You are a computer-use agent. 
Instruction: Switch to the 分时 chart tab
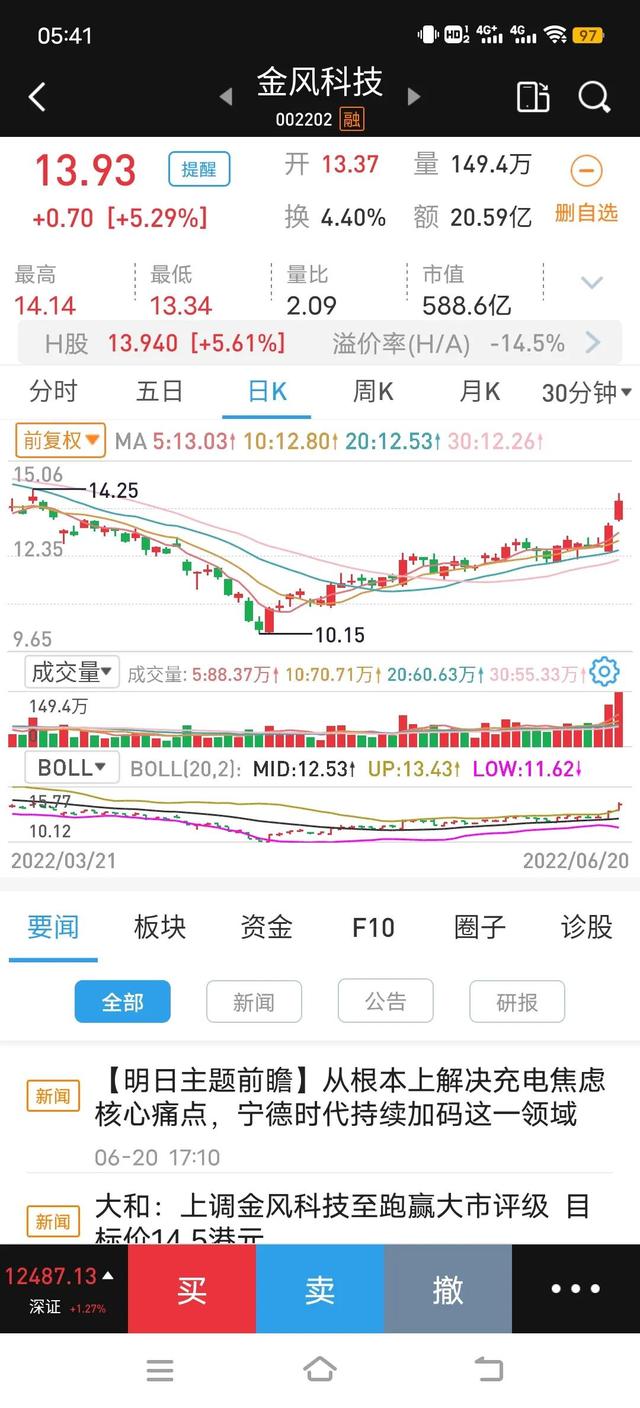tap(53, 392)
